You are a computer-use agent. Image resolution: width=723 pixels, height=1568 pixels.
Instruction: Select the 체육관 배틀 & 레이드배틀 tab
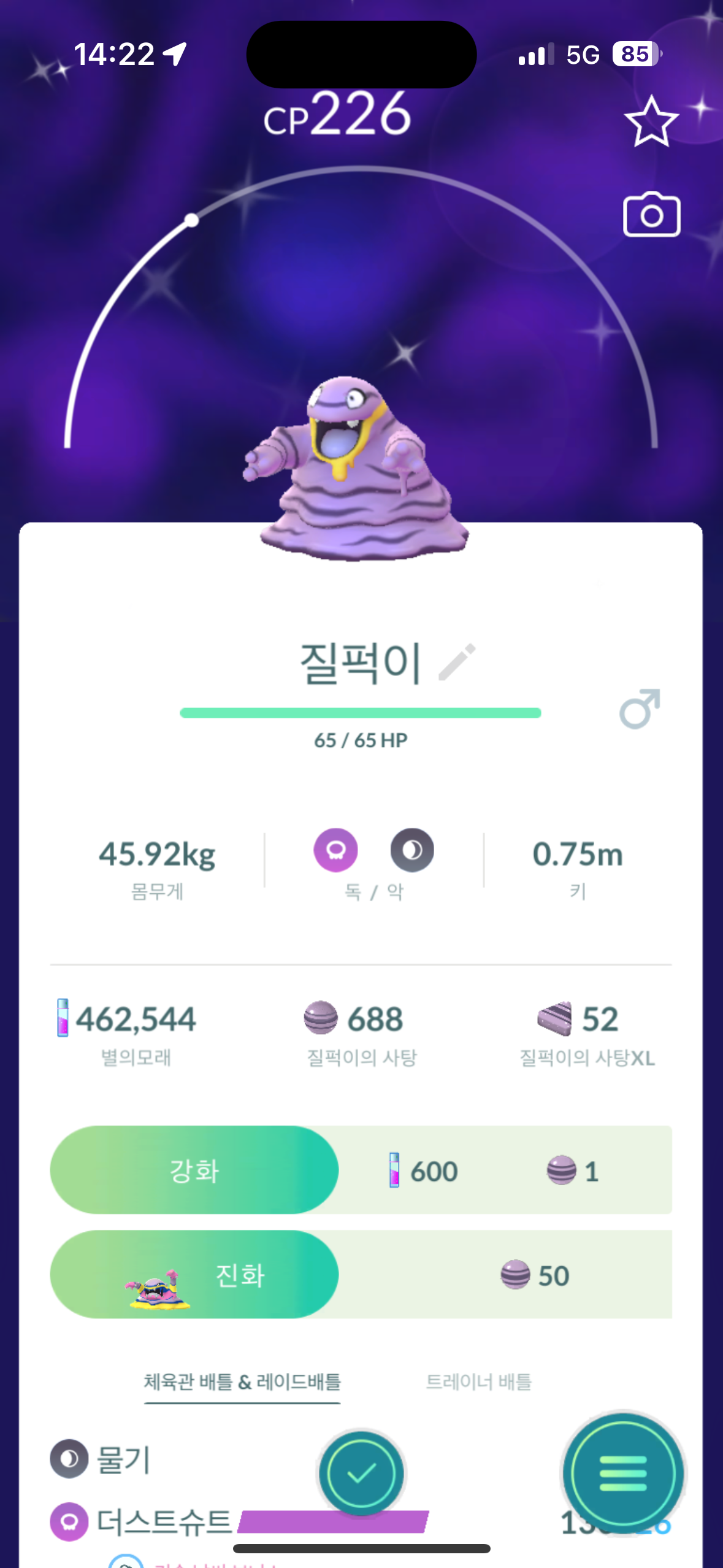(x=242, y=1382)
